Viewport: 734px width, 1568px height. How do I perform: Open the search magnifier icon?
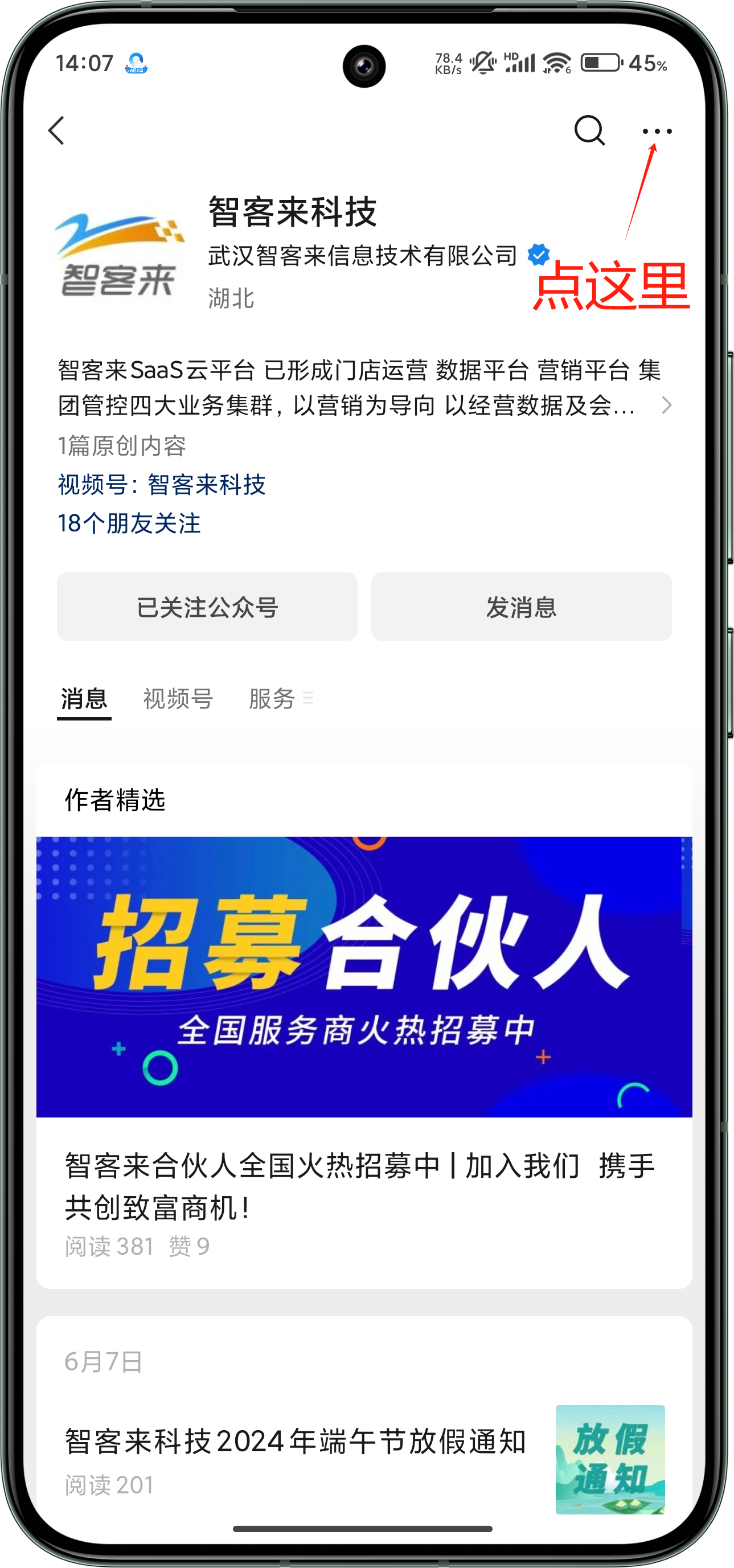589,131
